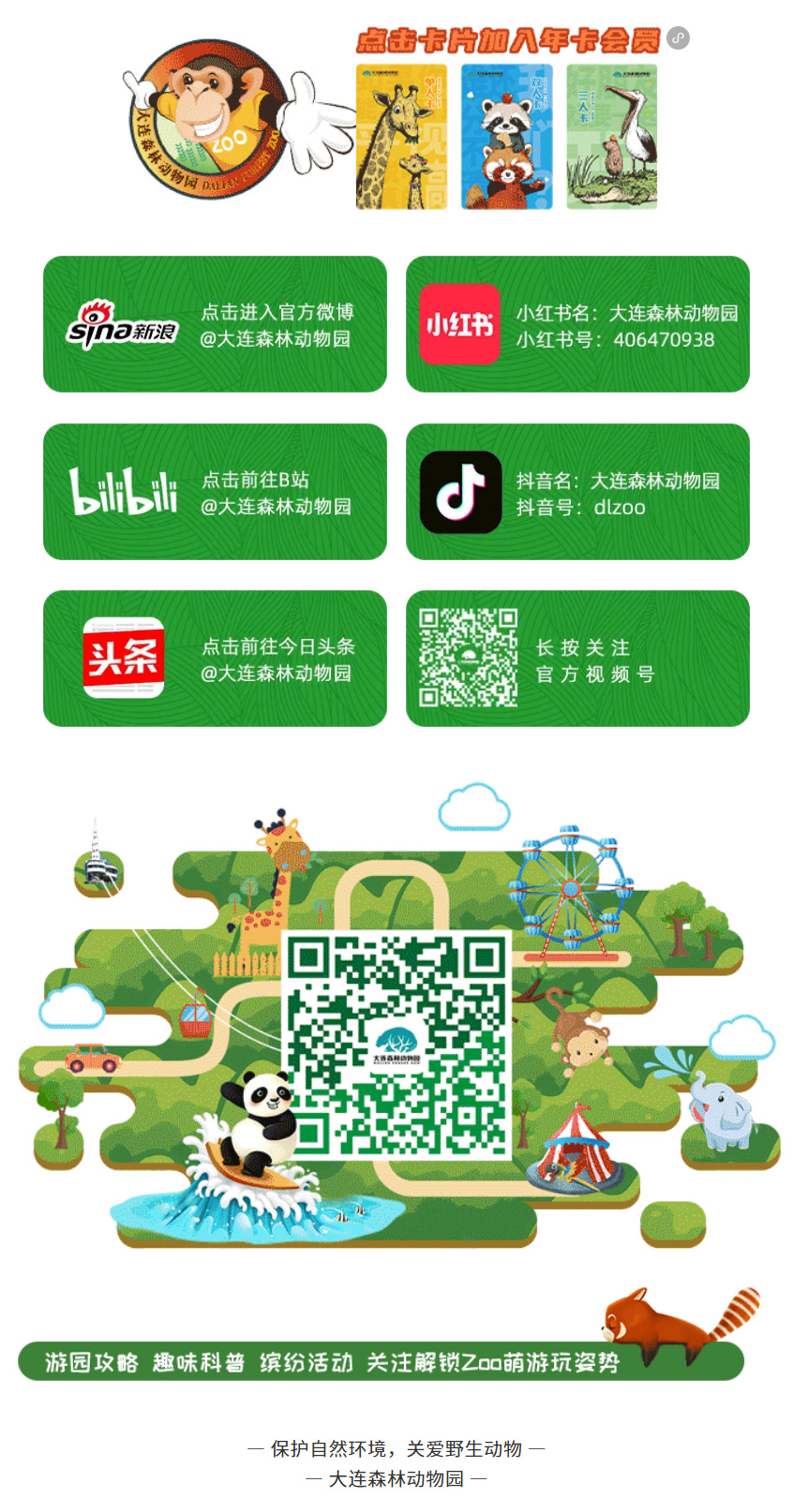Open the official Sina Weibo card
793x1512 pixels.
coord(215,324)
